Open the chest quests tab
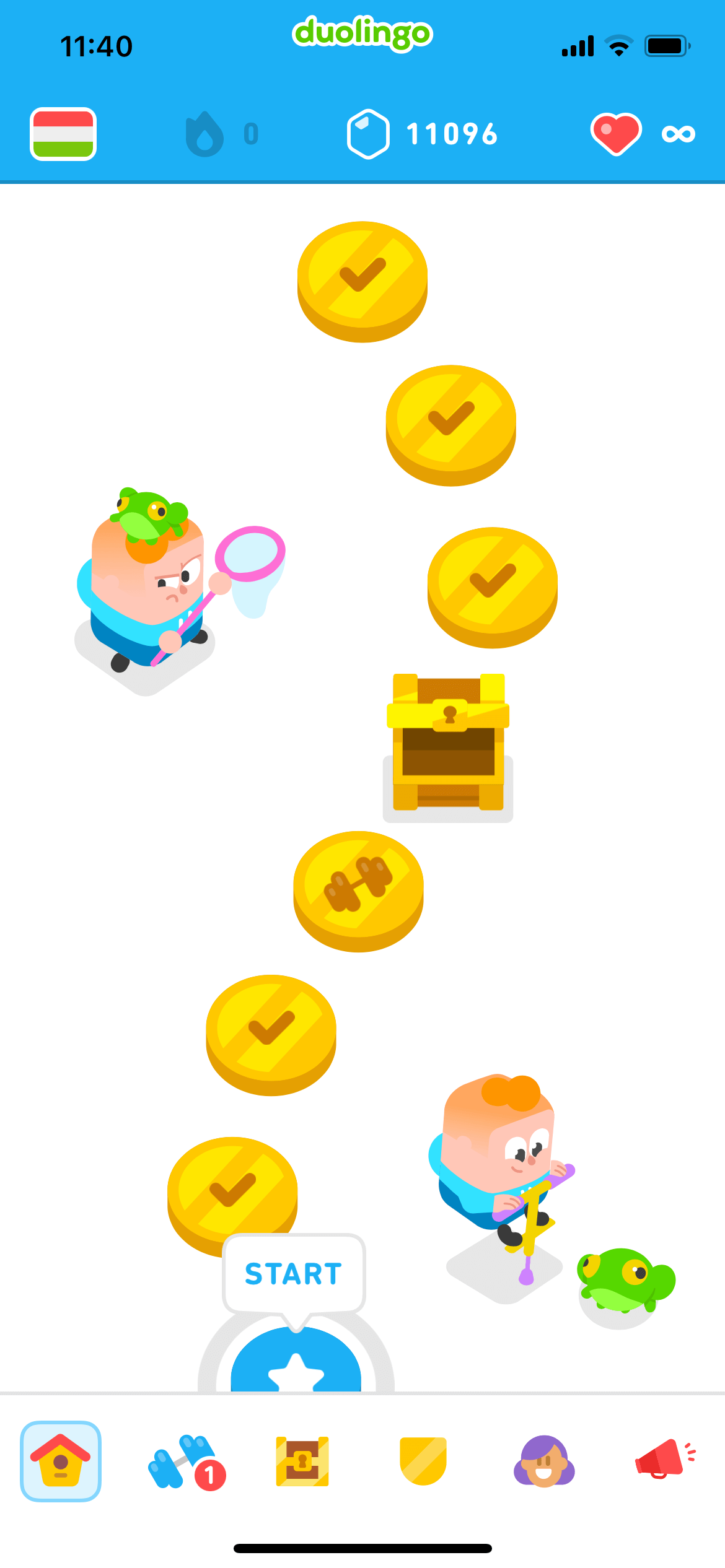This screenshot has width=725, height=1568. (x=302, y=1461)
